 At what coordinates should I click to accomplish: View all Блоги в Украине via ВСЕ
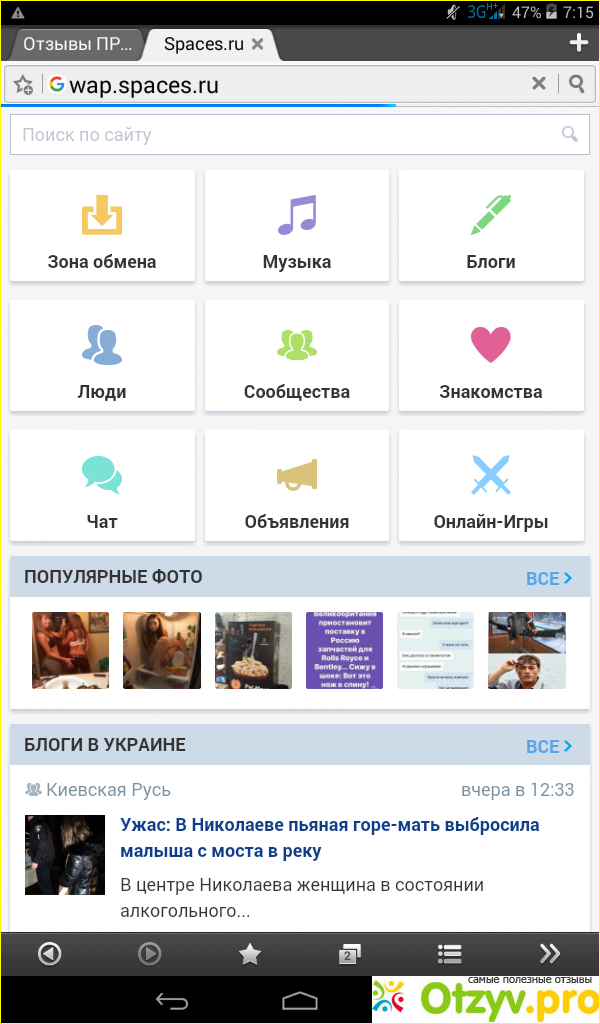[549, 746]
